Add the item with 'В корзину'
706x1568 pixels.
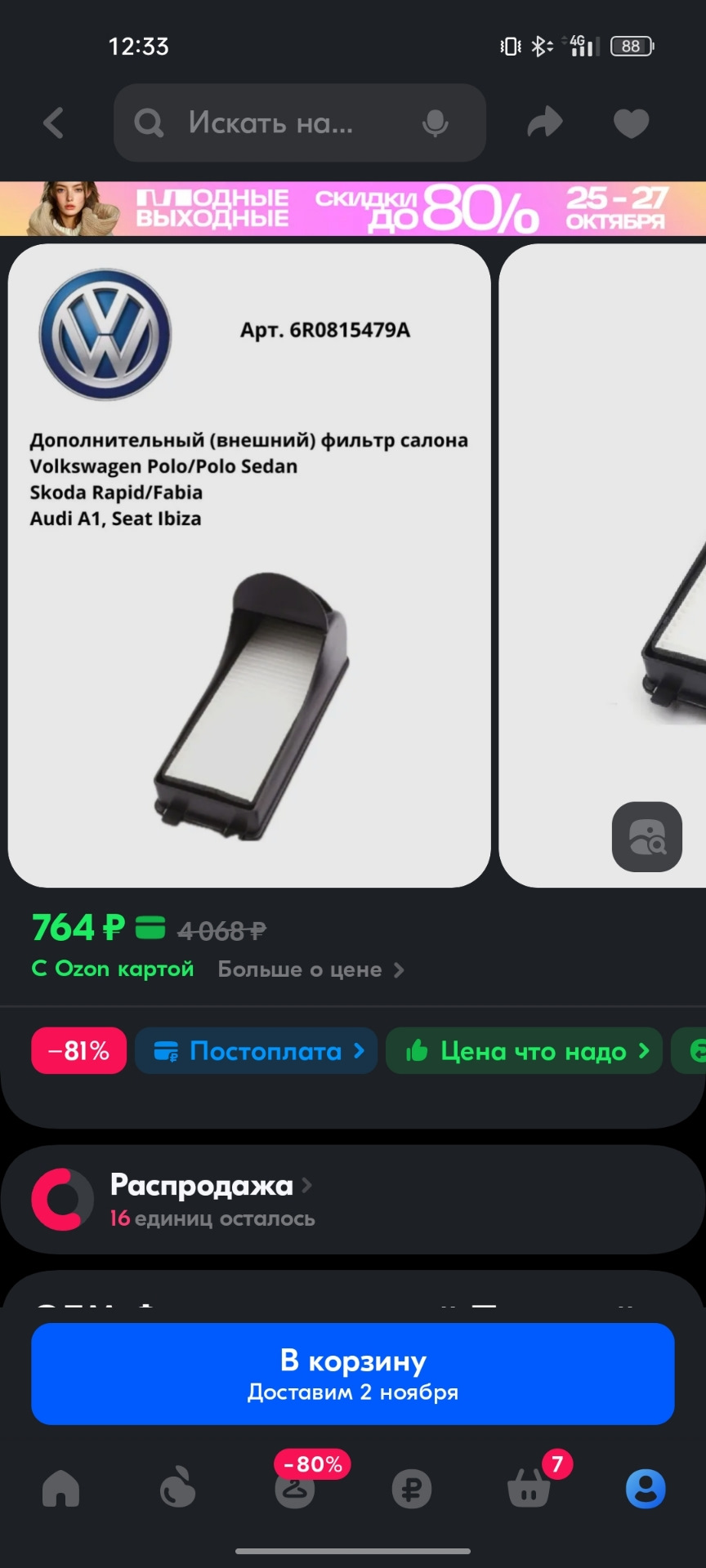click(x=353, y=1374)
